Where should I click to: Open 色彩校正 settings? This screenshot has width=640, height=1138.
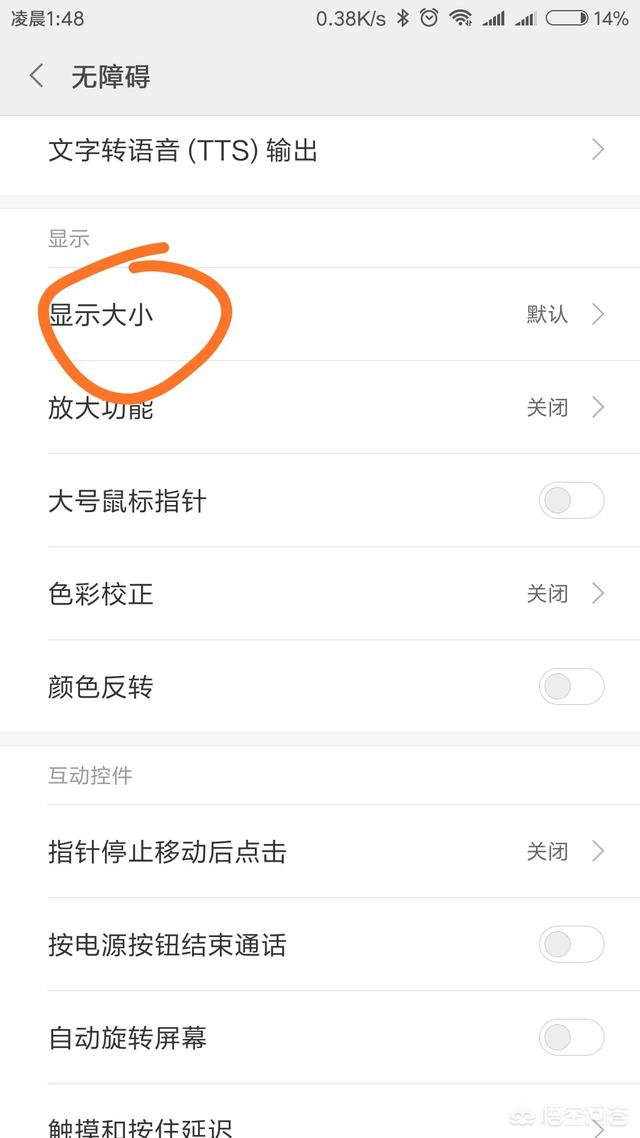coord(320,594)
